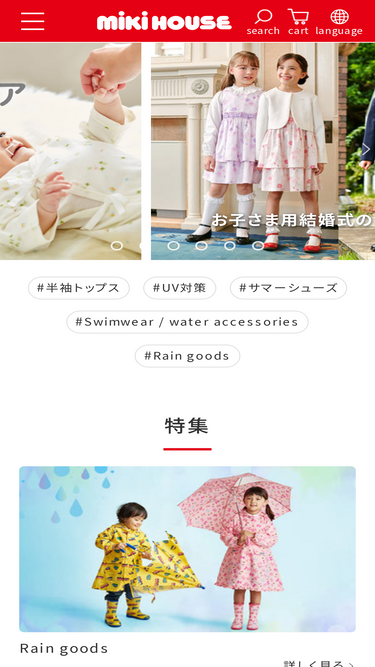
Task: Open the children's wedding outfits banner
Action: (x=244, y=151)
